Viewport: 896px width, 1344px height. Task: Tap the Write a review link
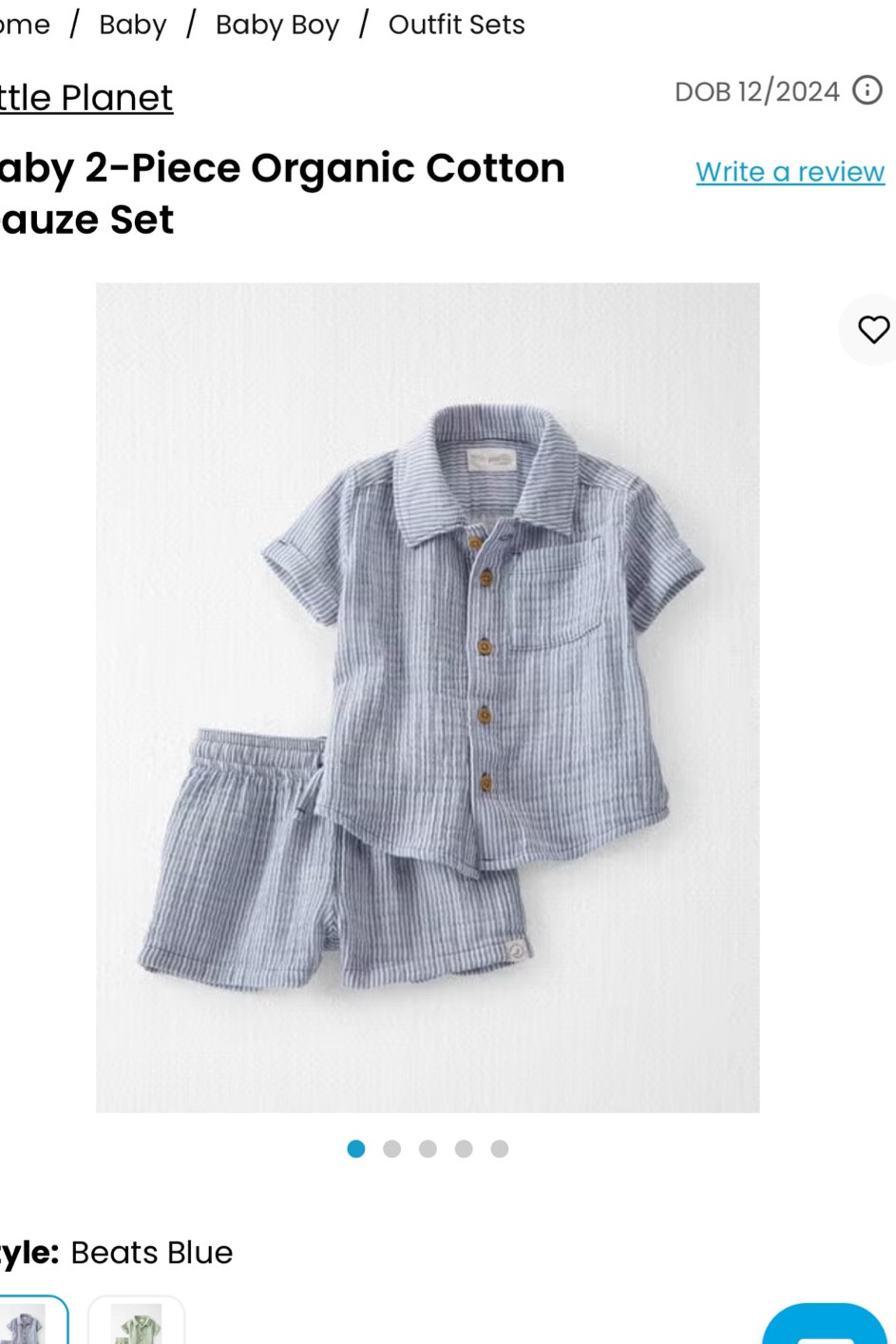(790, 172)
